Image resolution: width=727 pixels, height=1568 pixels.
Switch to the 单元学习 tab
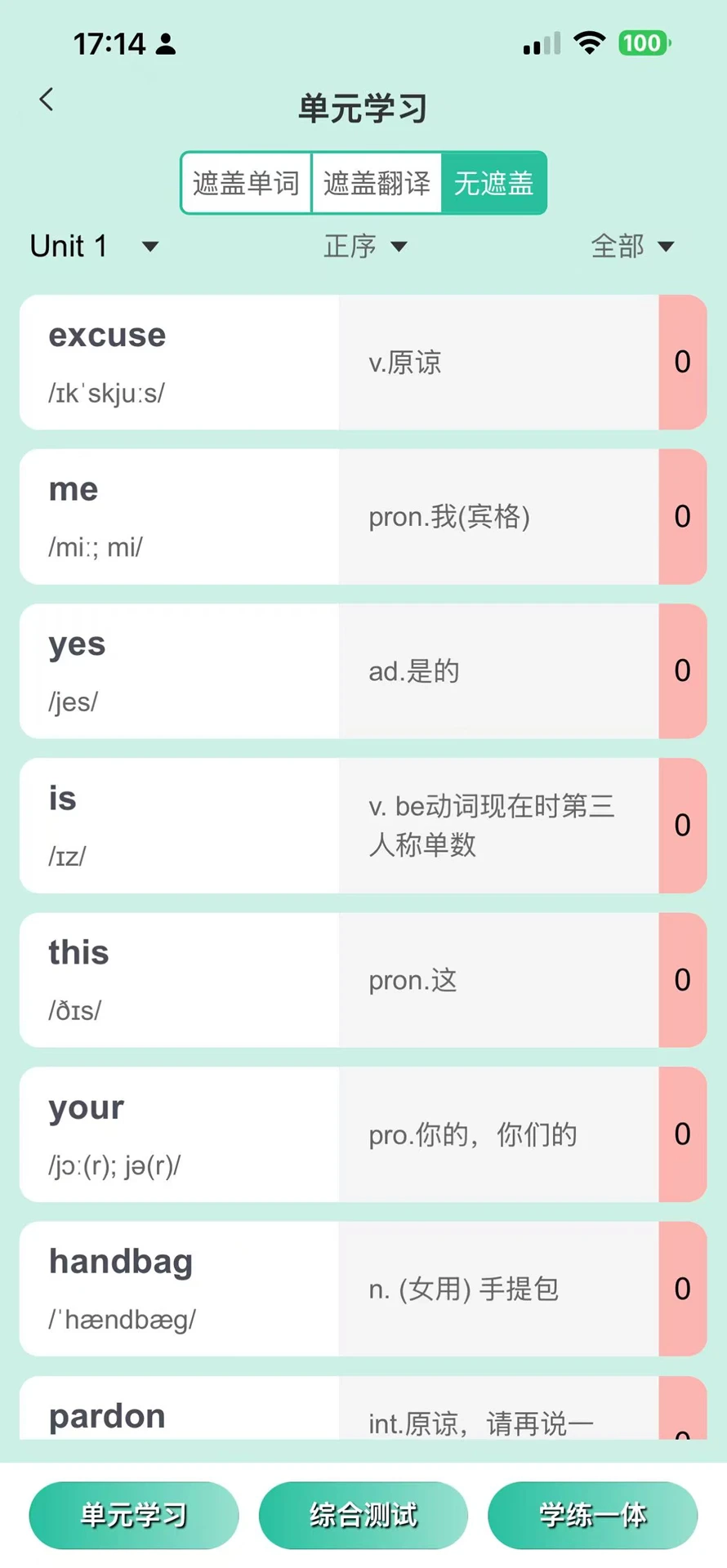tap(133, 1515)
